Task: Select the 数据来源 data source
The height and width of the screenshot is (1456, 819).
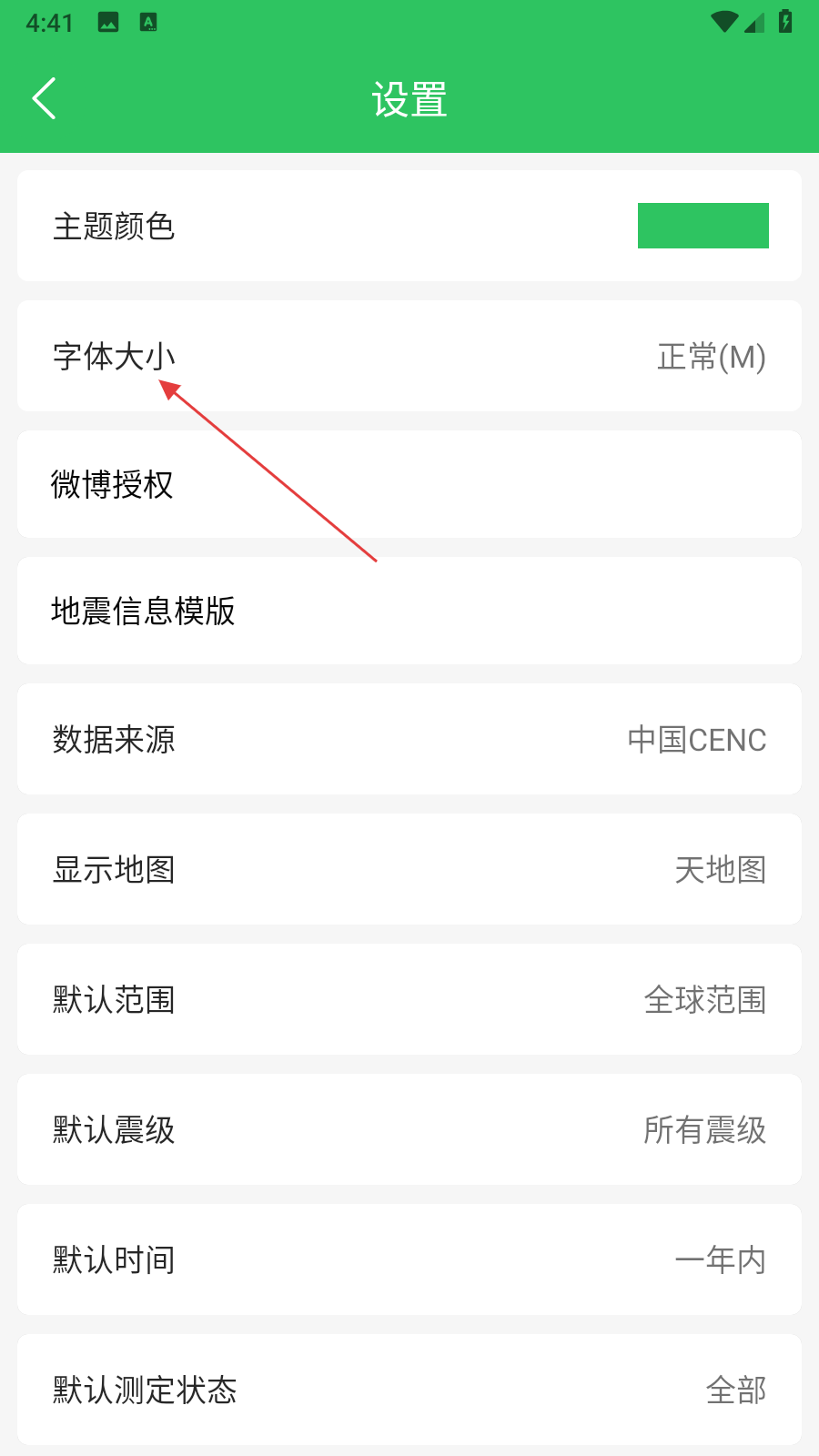Action: (x=409, y=739)
